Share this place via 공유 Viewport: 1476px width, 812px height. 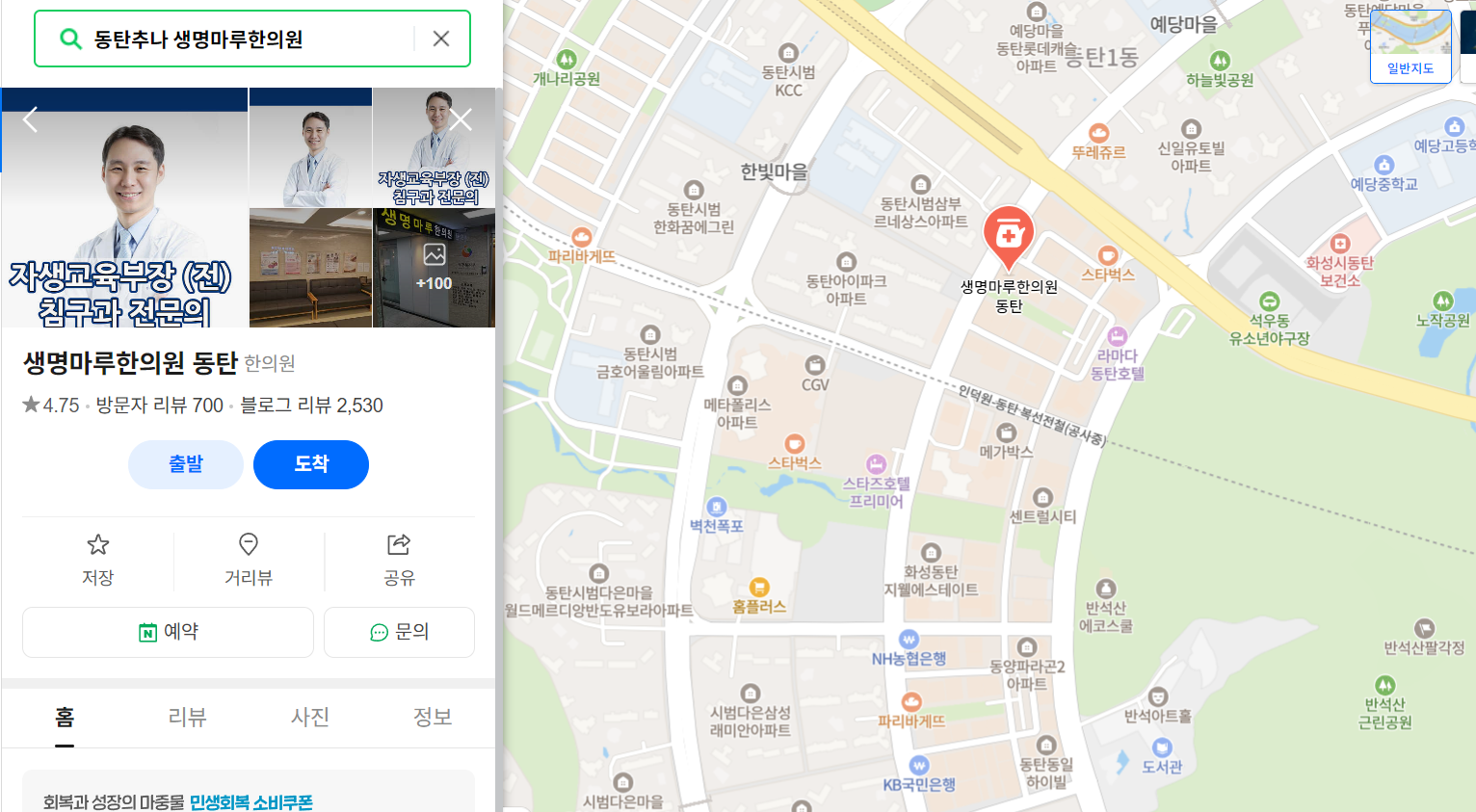pos(399,559)
